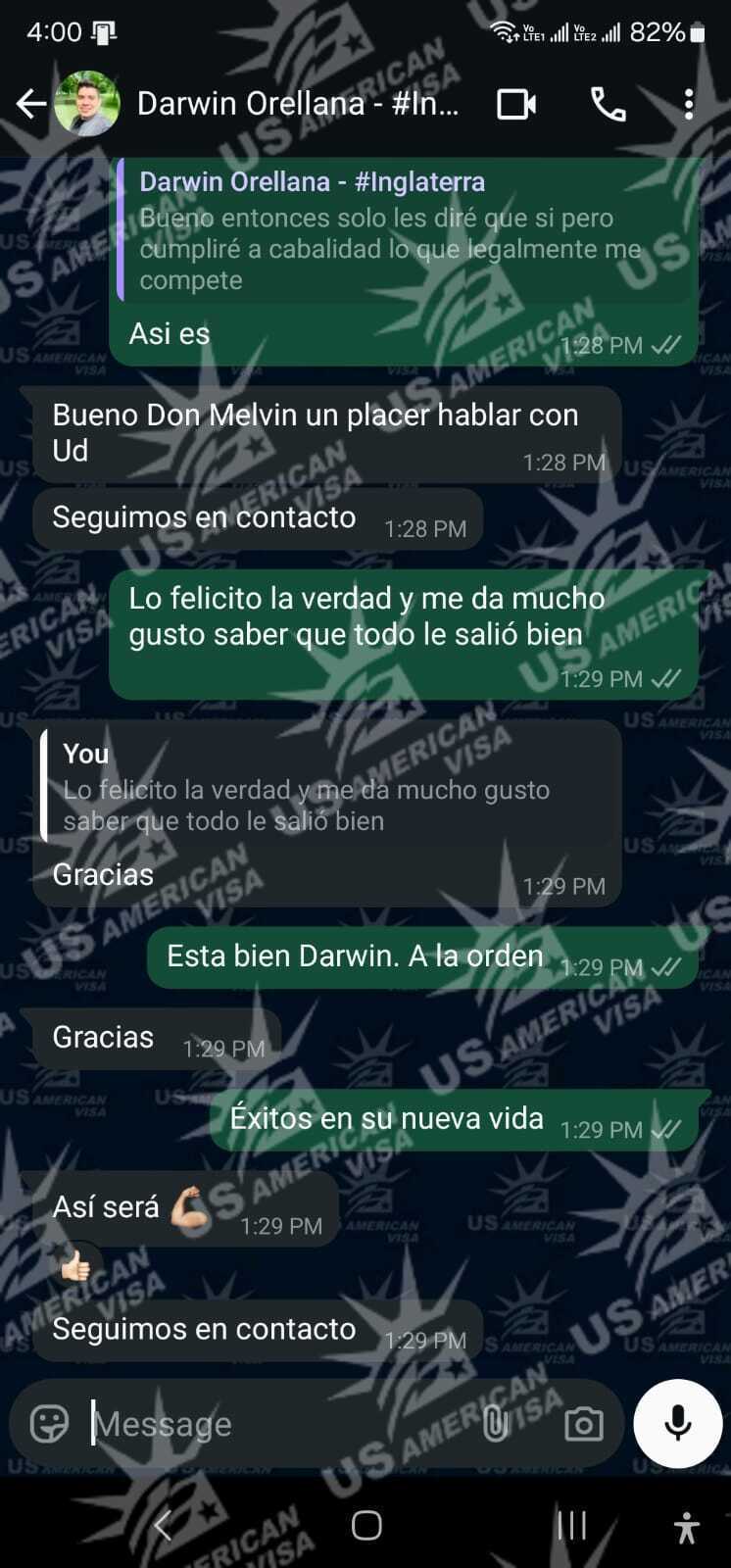
Task: Open recent apps from the navigation bar
Action: 571,1525
